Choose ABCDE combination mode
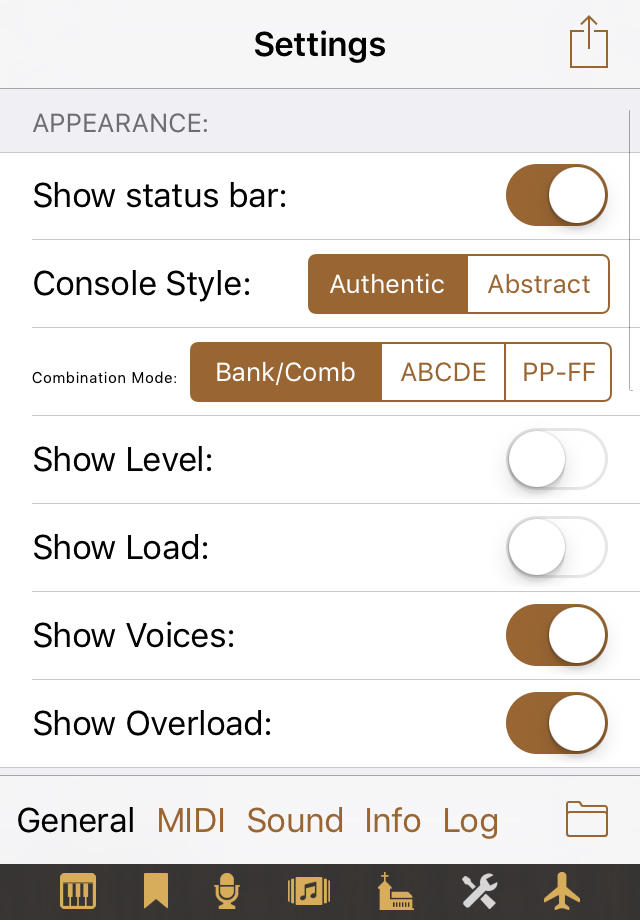The height and width of the screenshot is (920, 640). (x=443, y=373)
